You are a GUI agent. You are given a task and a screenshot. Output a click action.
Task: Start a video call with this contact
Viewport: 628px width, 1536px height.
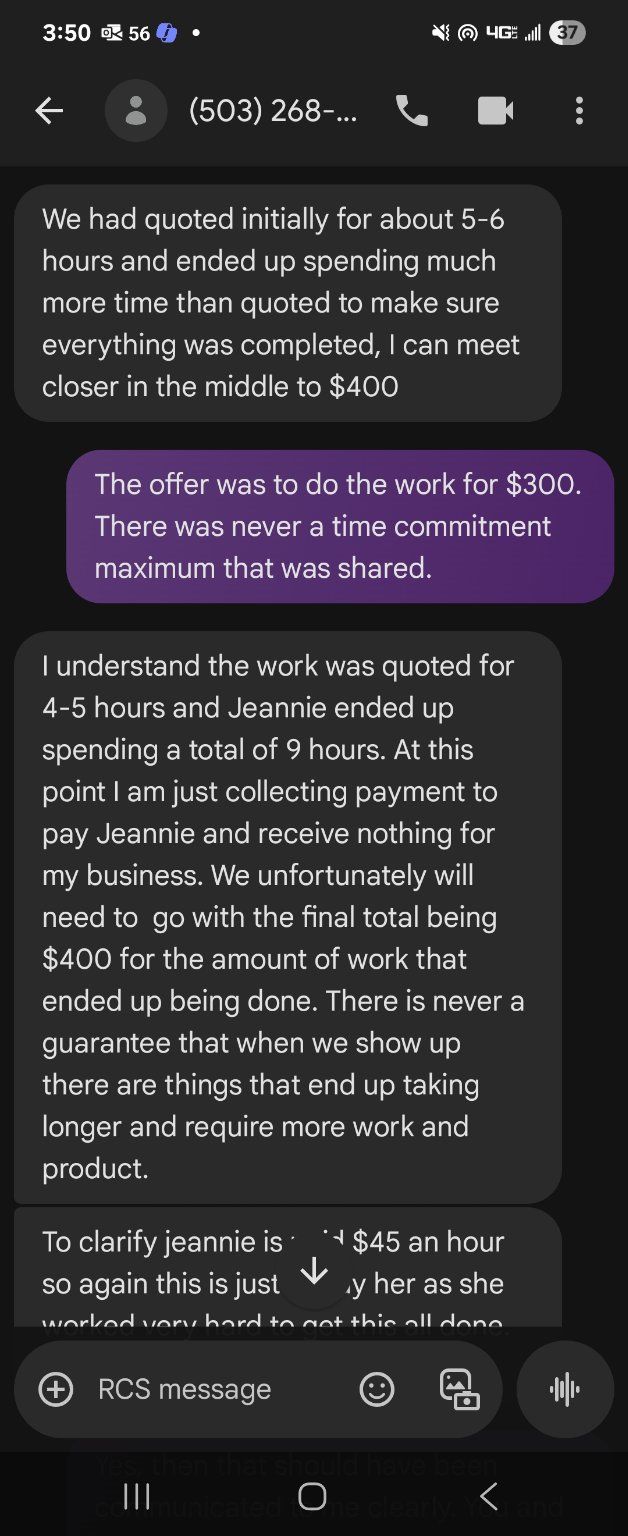495,111
